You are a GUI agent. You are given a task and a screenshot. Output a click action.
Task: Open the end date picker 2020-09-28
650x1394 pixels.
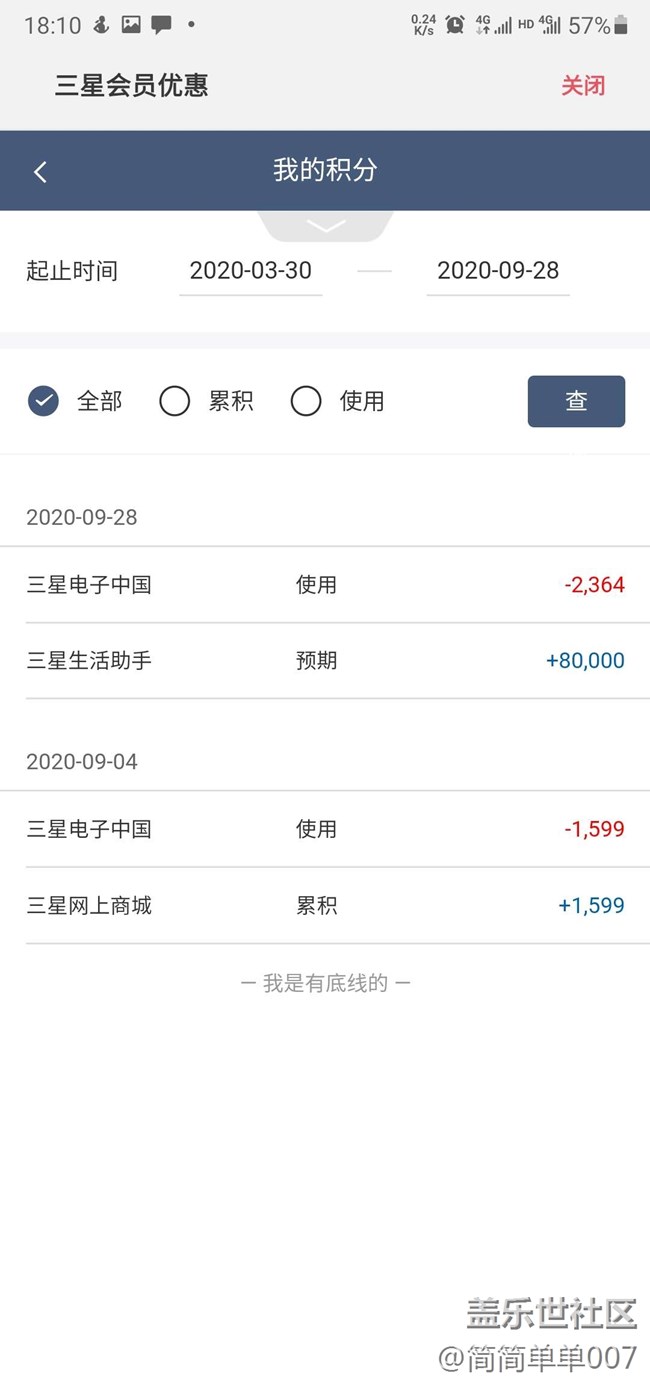498,270
